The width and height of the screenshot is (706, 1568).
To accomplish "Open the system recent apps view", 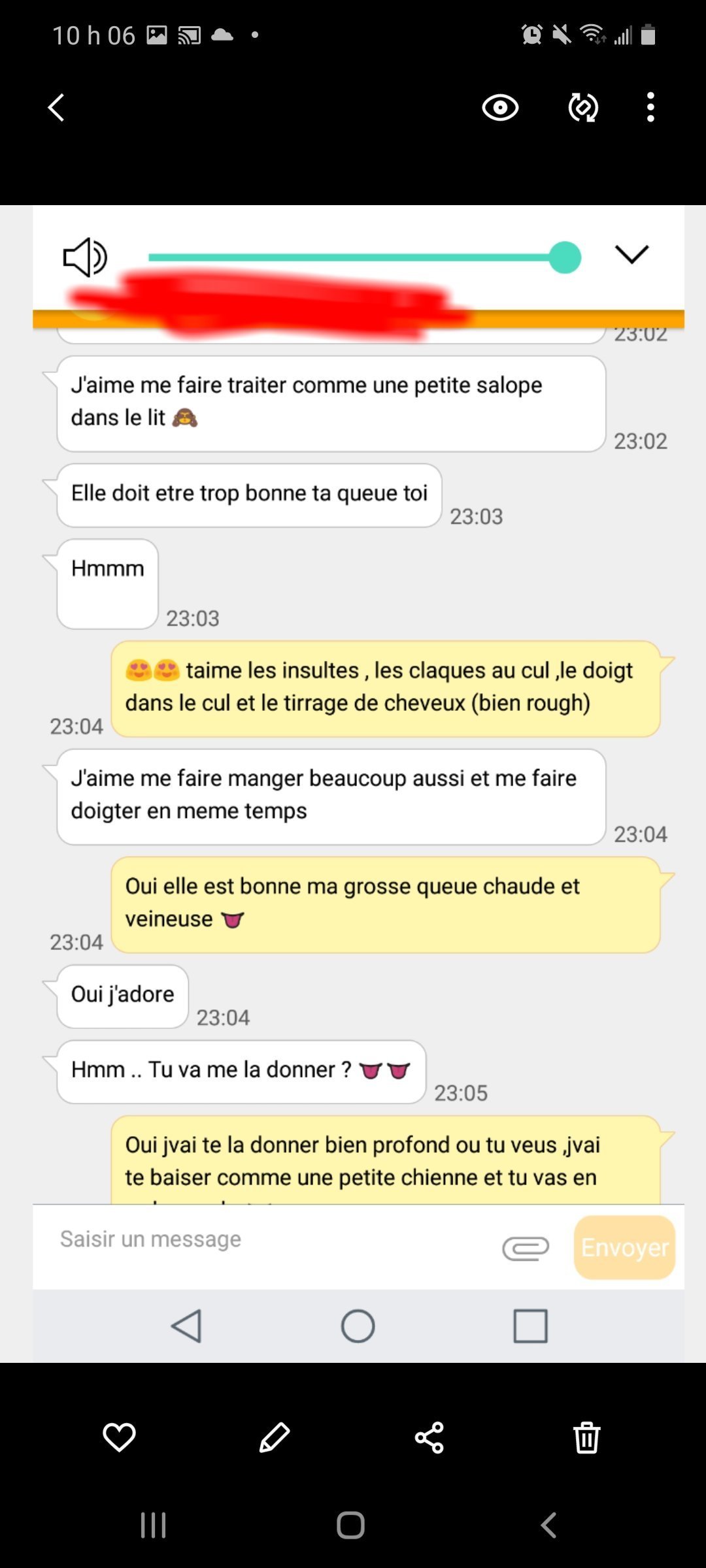I will pos(154,1526).
